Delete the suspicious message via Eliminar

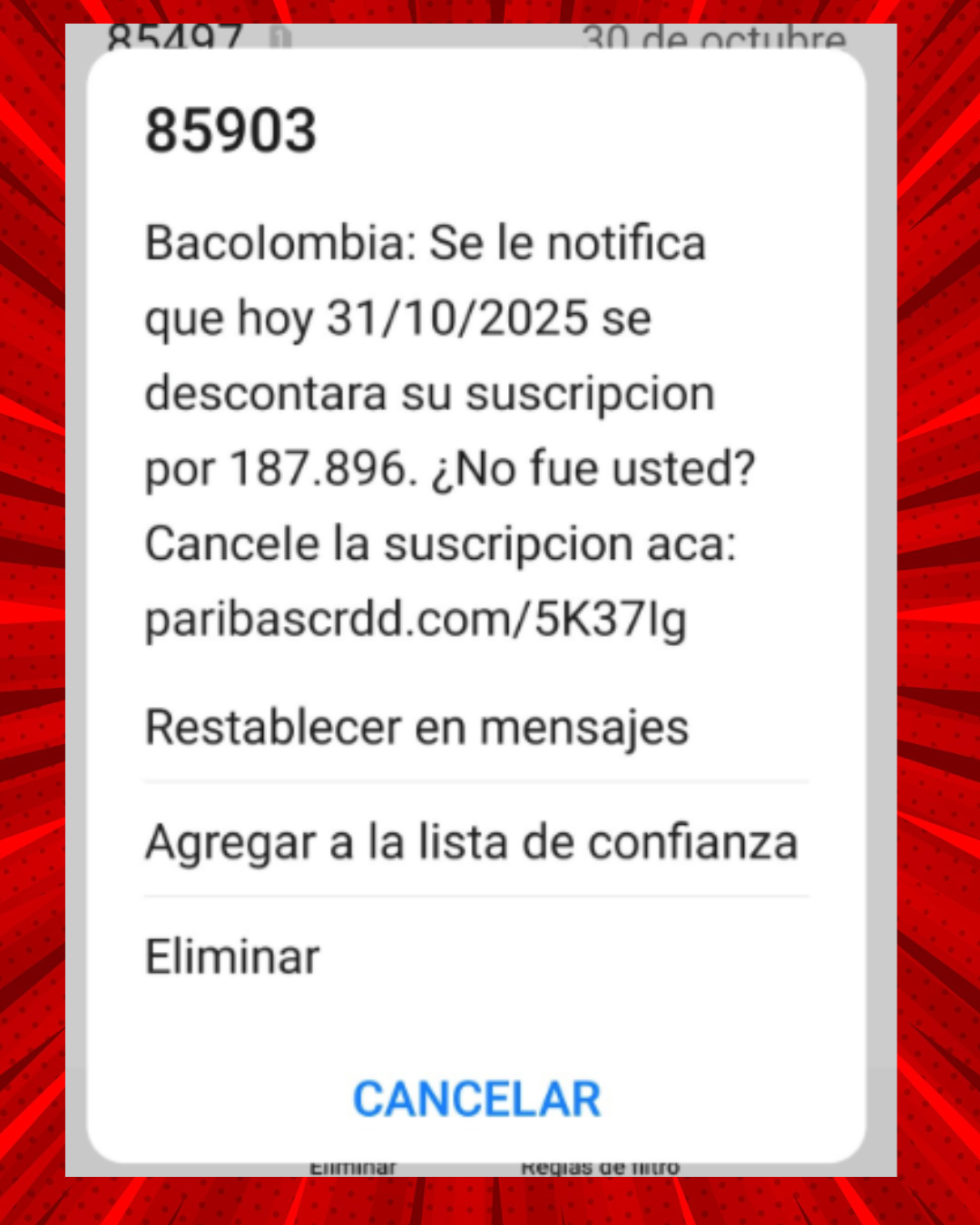231,955
